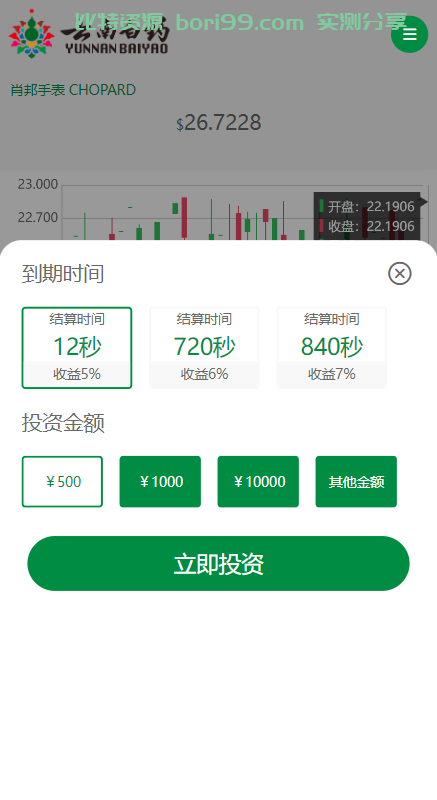437x800 pixels.
Task: Choose the 720秒 settlement option
Action: pos(204,348)
